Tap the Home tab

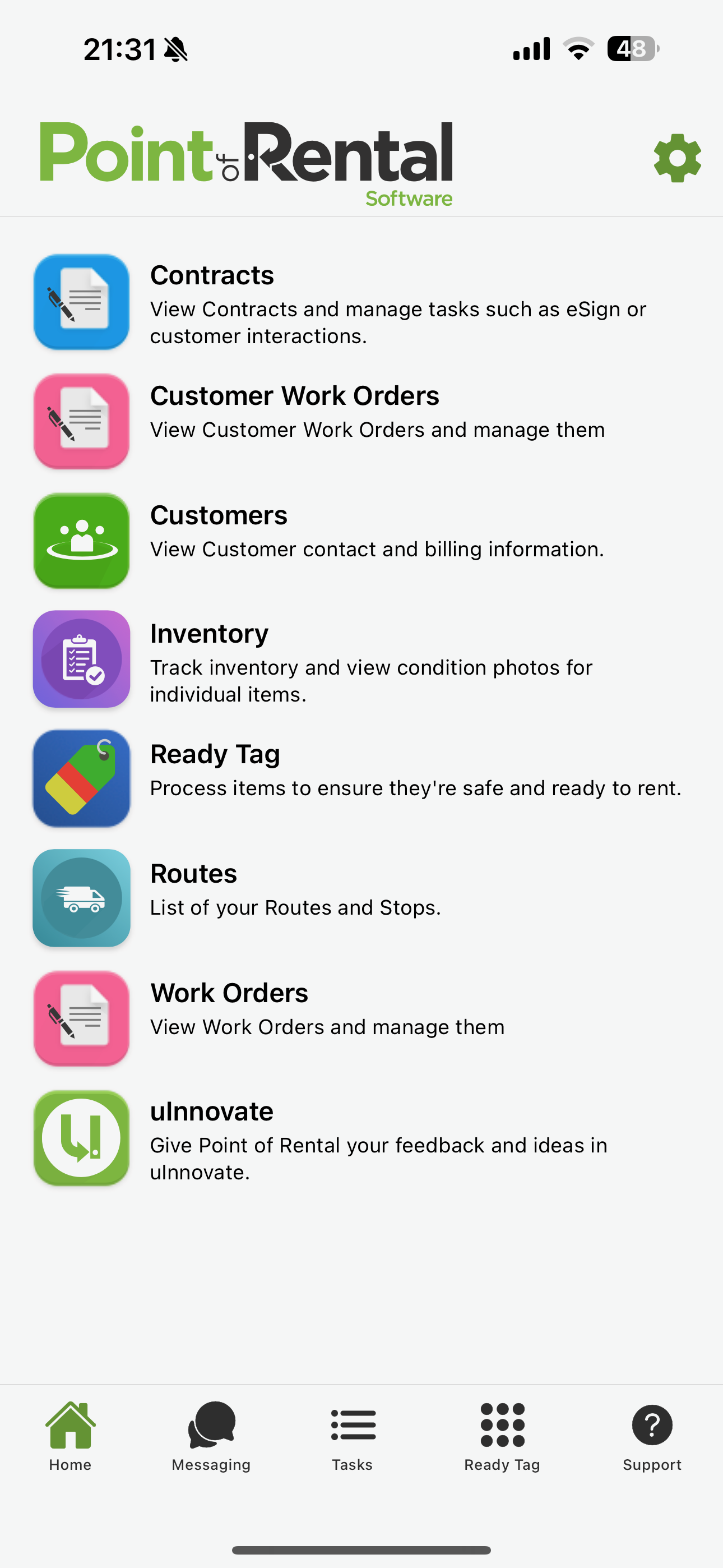[x=71, y=1437]
